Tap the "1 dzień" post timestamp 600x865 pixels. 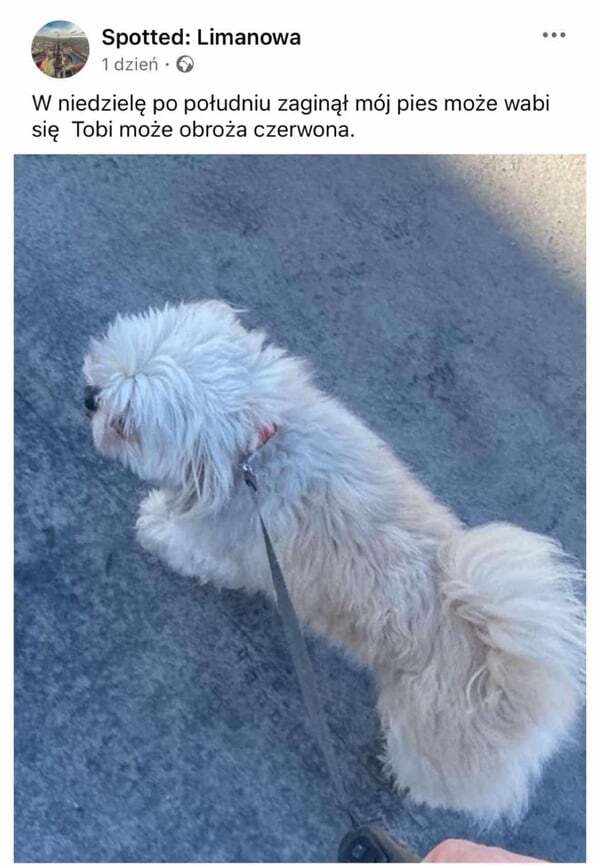click(x=129, y=65)
